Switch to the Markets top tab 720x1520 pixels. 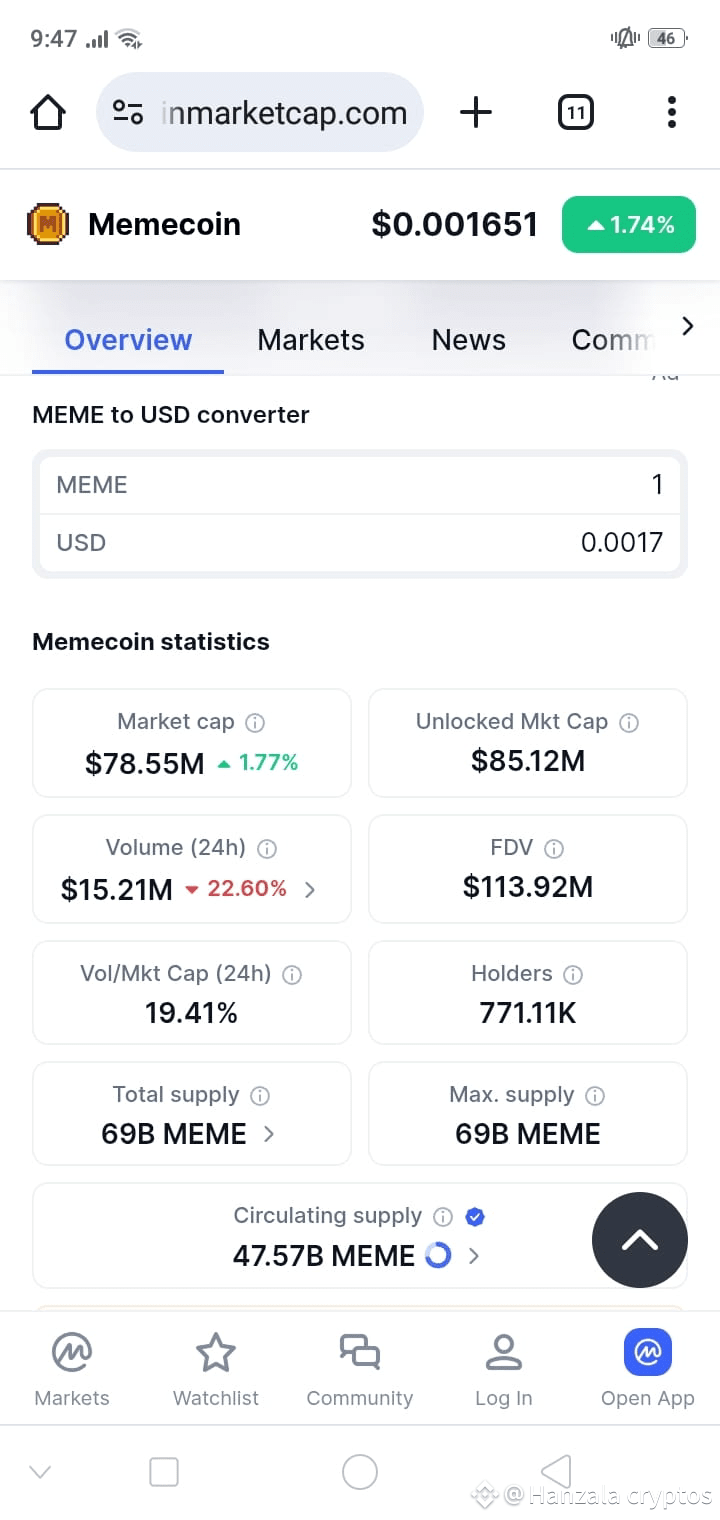tap(311, 340)
